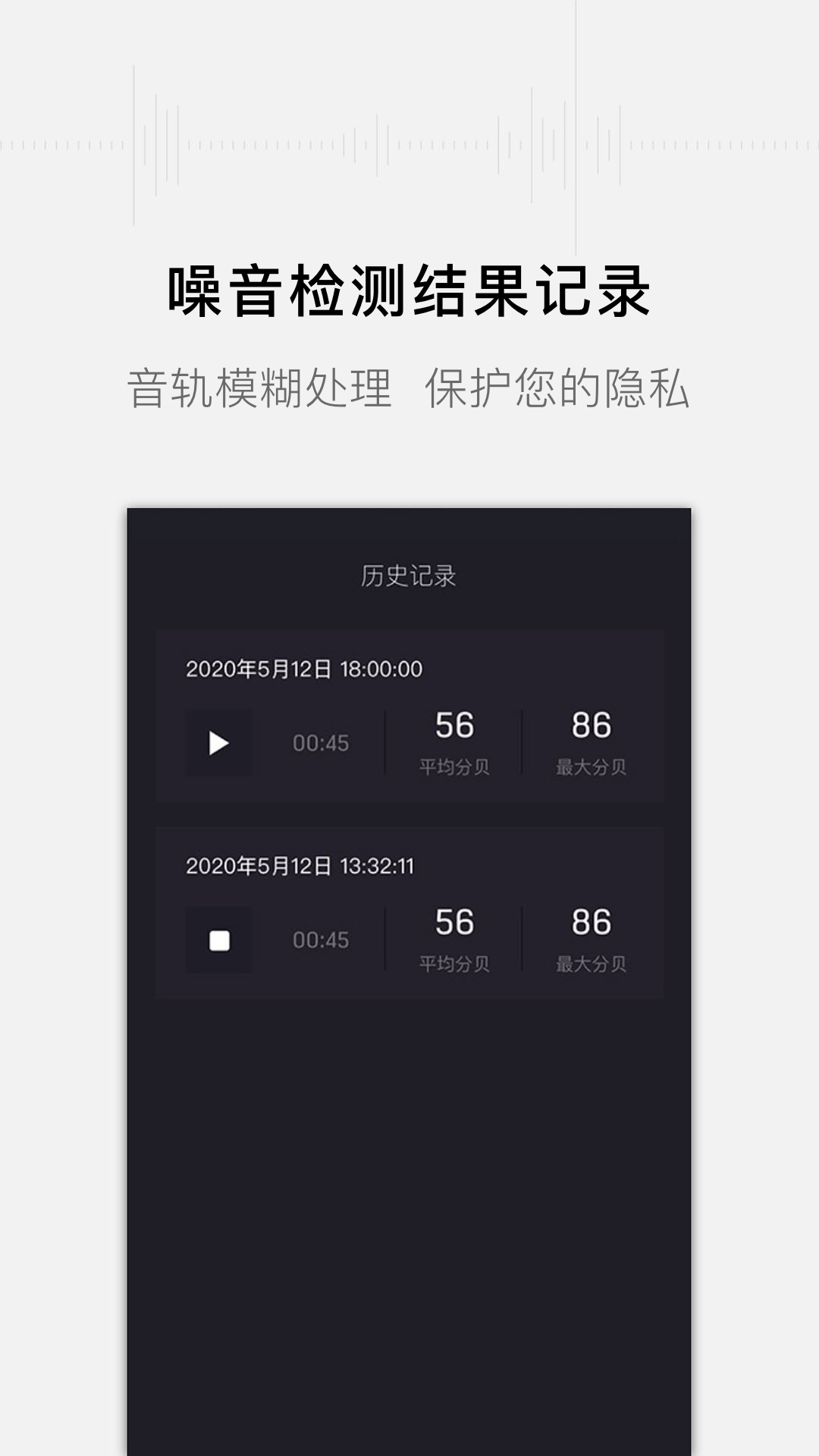Image resolution: width=819 pixels, height=1456 pixels.
Task: Click the play triangle icon in first record
Action: pos(218,743)
